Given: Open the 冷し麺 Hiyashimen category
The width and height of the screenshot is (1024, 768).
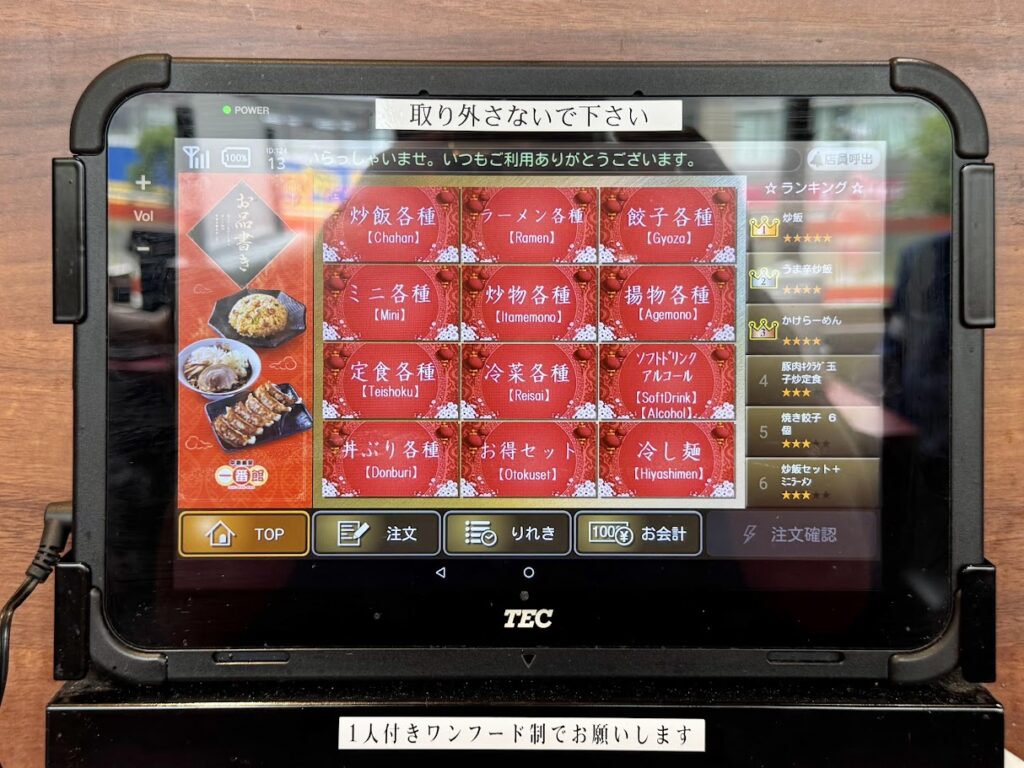Looking at the screenshot, I should (x=667, y=458).
